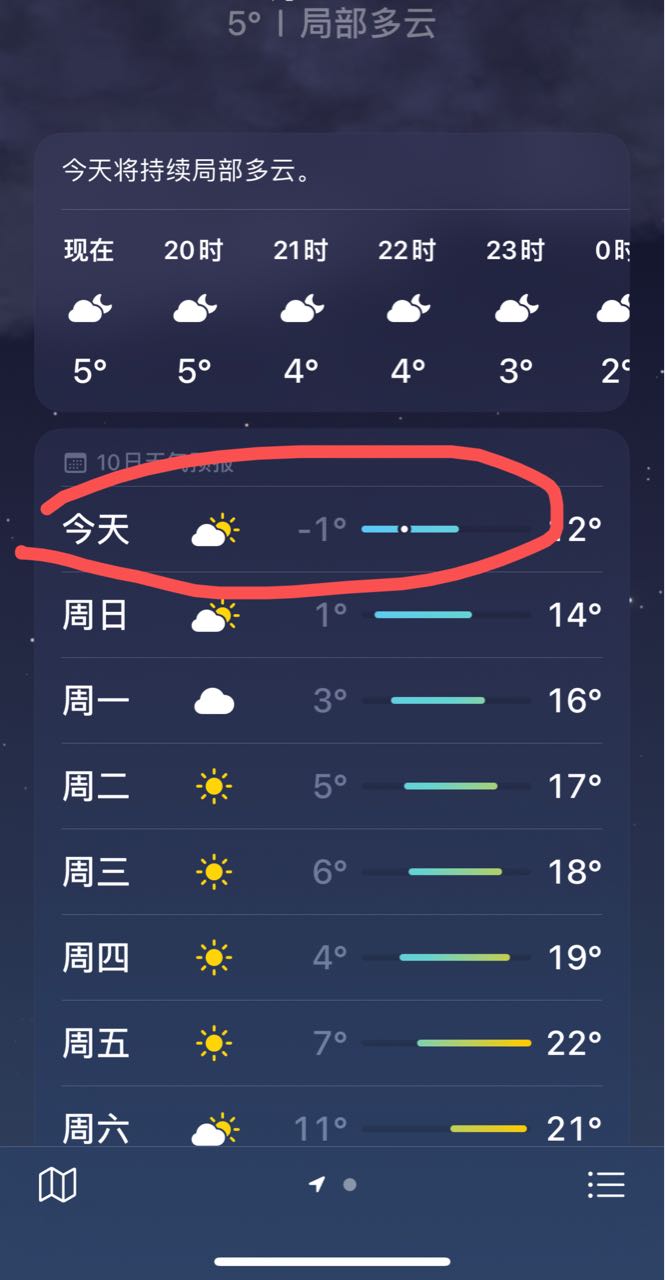
Task: Show the 周五 forecast details
Action: pyautogui.click(x=332, y=1044)
